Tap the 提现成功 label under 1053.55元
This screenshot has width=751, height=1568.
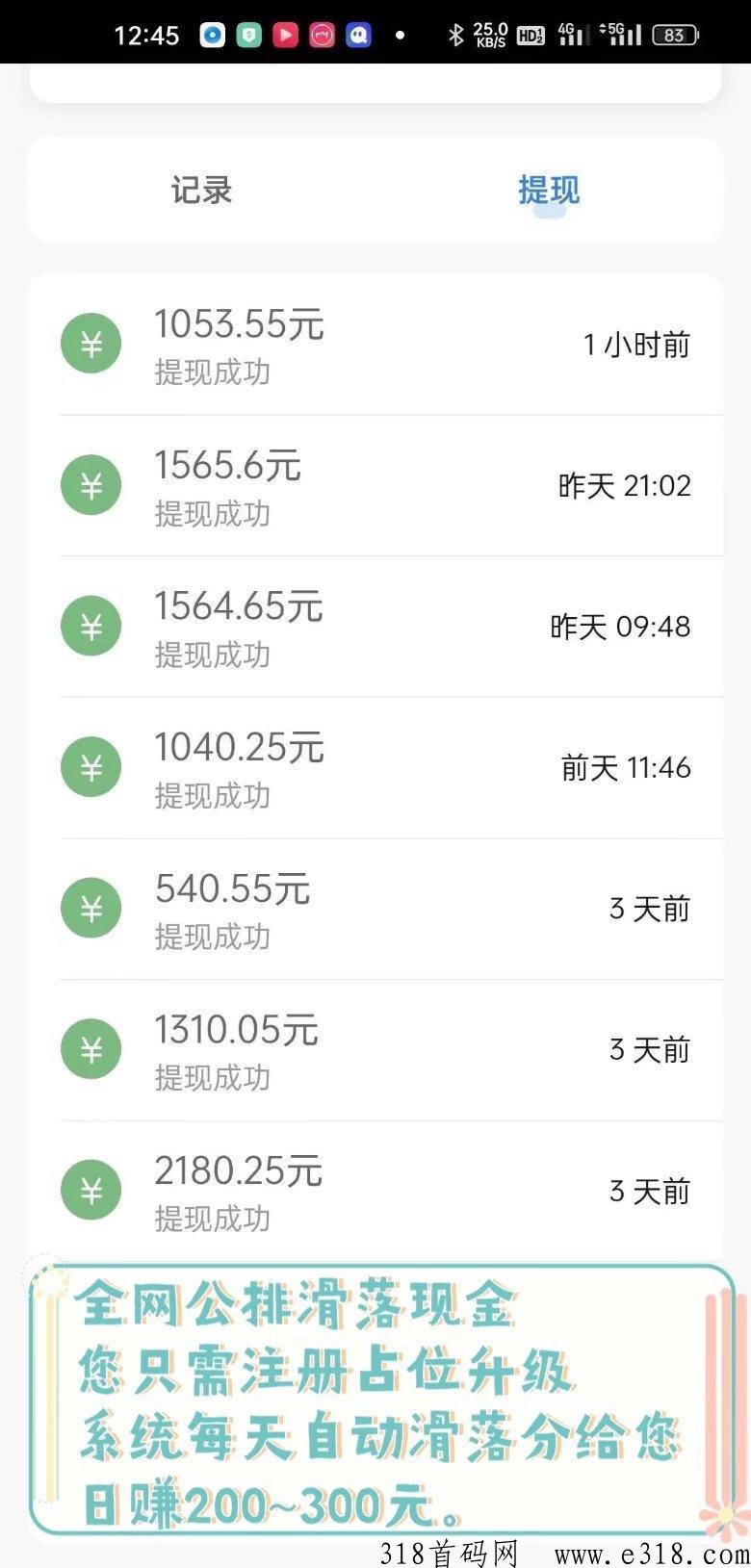(212, 373)
